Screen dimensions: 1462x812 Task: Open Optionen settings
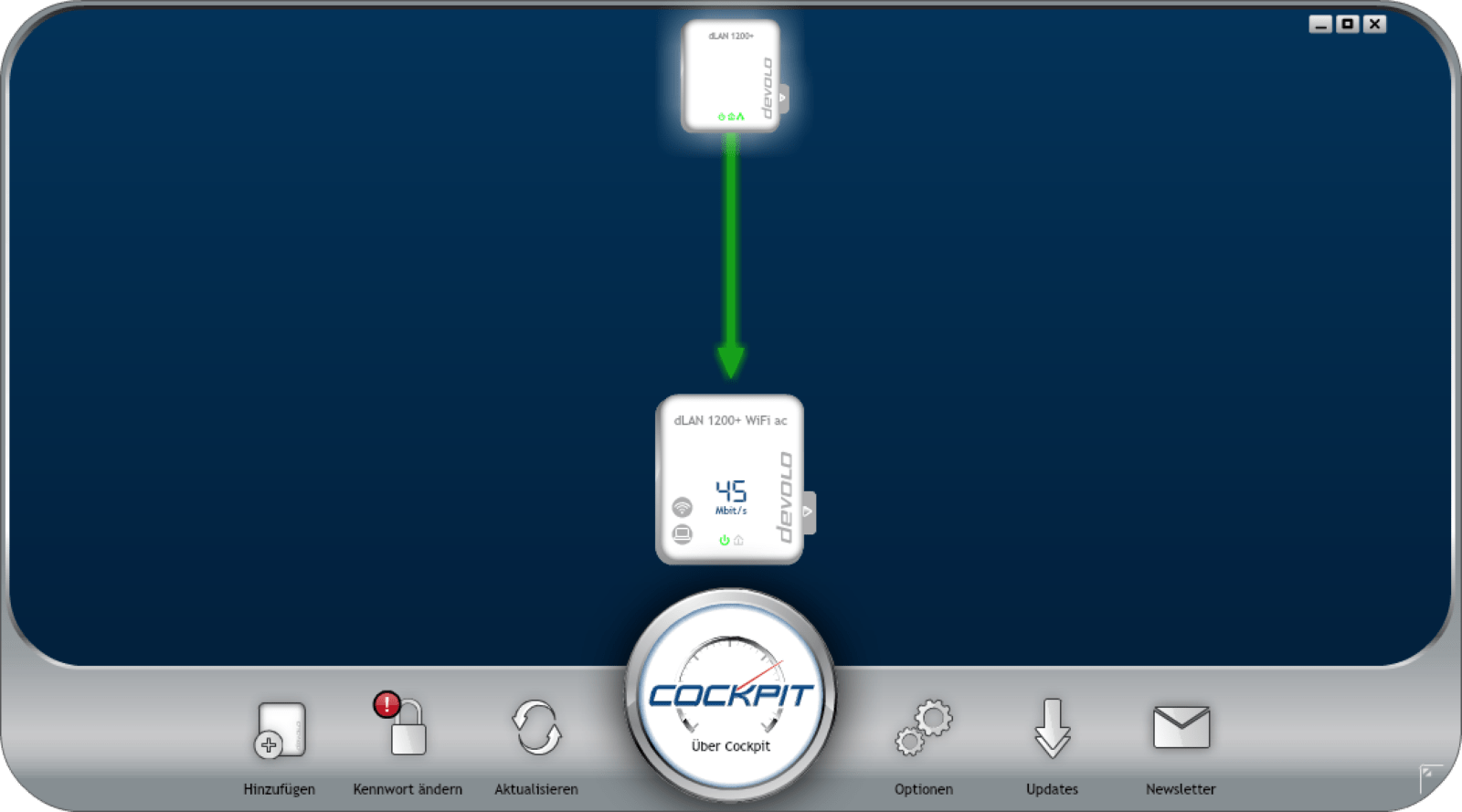[x=923, y=728]
